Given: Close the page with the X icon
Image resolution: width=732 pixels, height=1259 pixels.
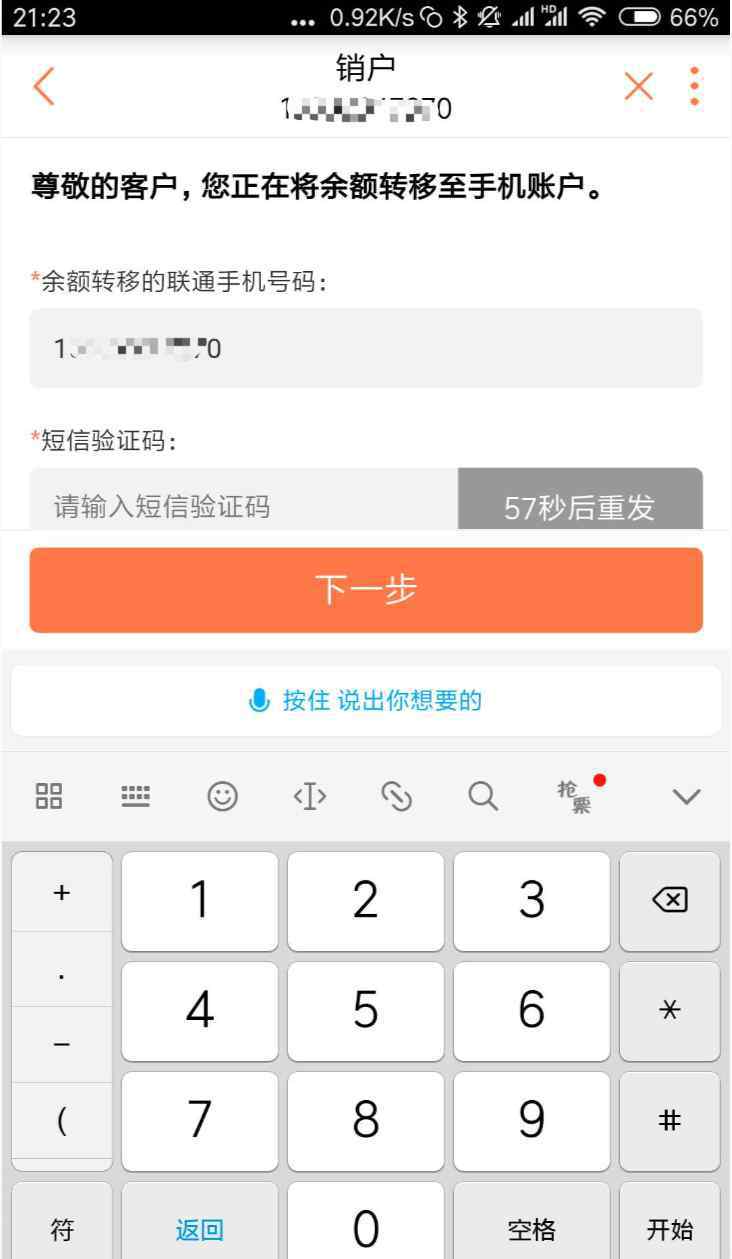Looking at the screenshot, I should [x=638, y=88].
